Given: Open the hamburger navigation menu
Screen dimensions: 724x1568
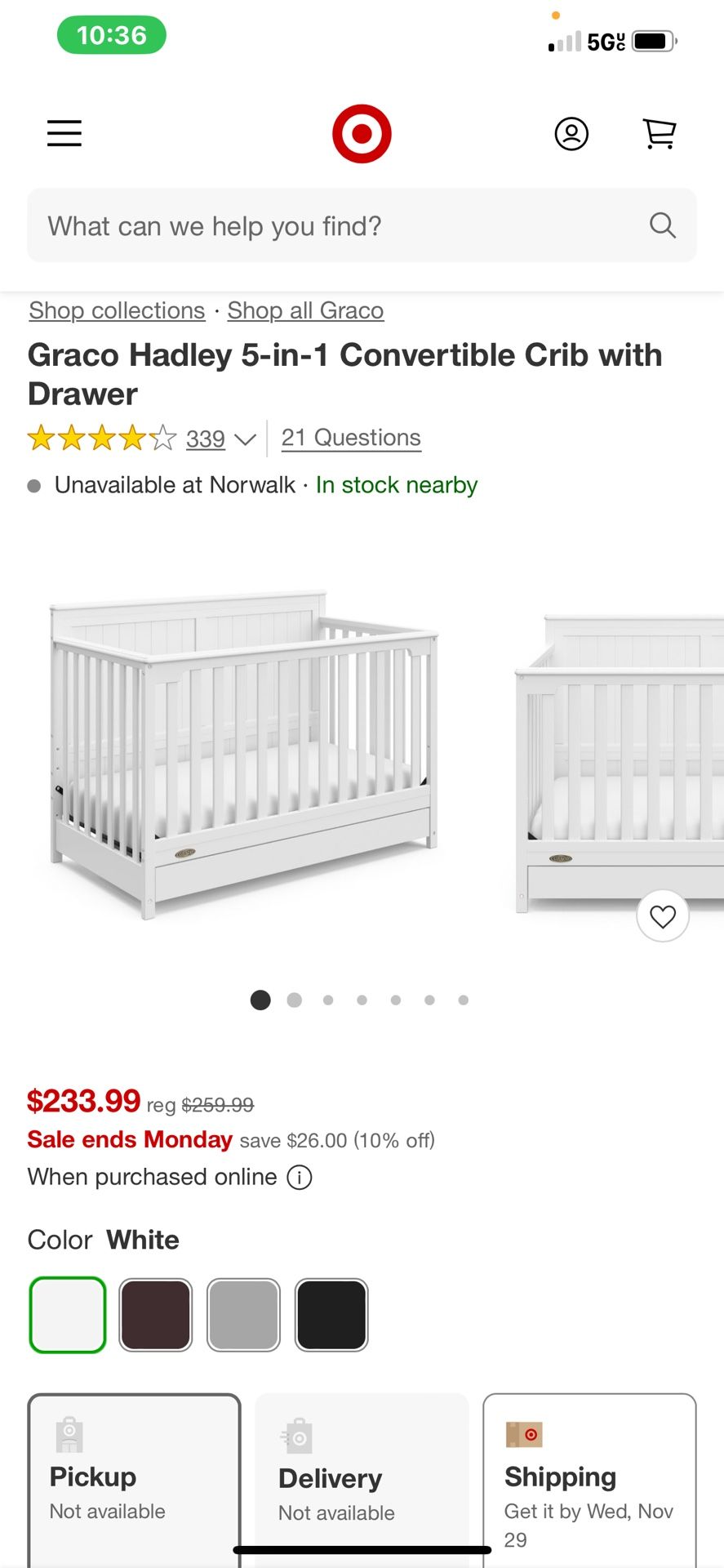Looking at the screenshot, I should tap(64, 133).
